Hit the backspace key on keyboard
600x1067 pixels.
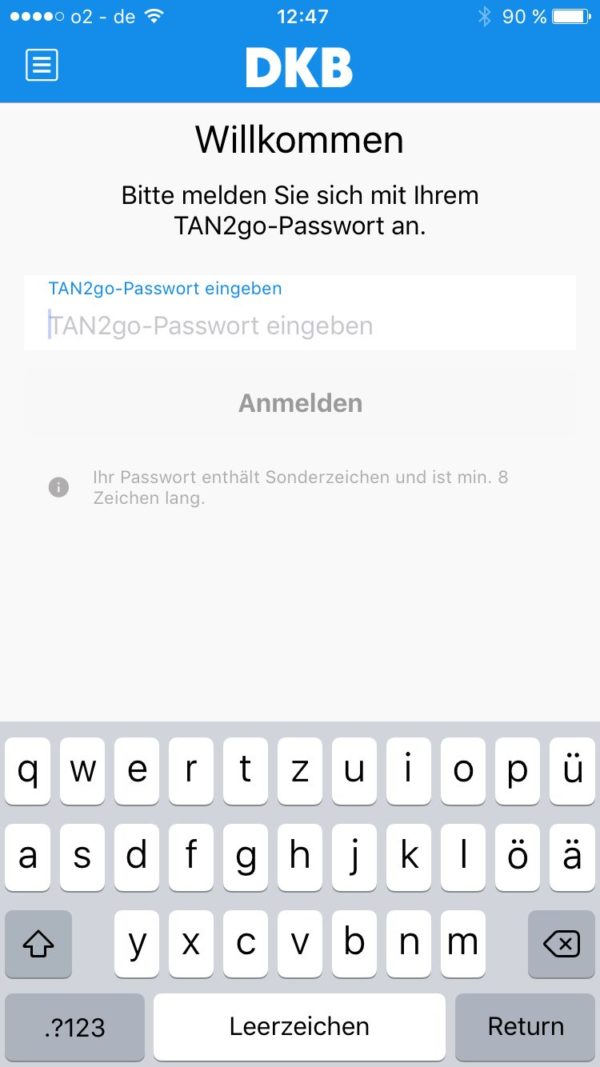click(560, 943)
